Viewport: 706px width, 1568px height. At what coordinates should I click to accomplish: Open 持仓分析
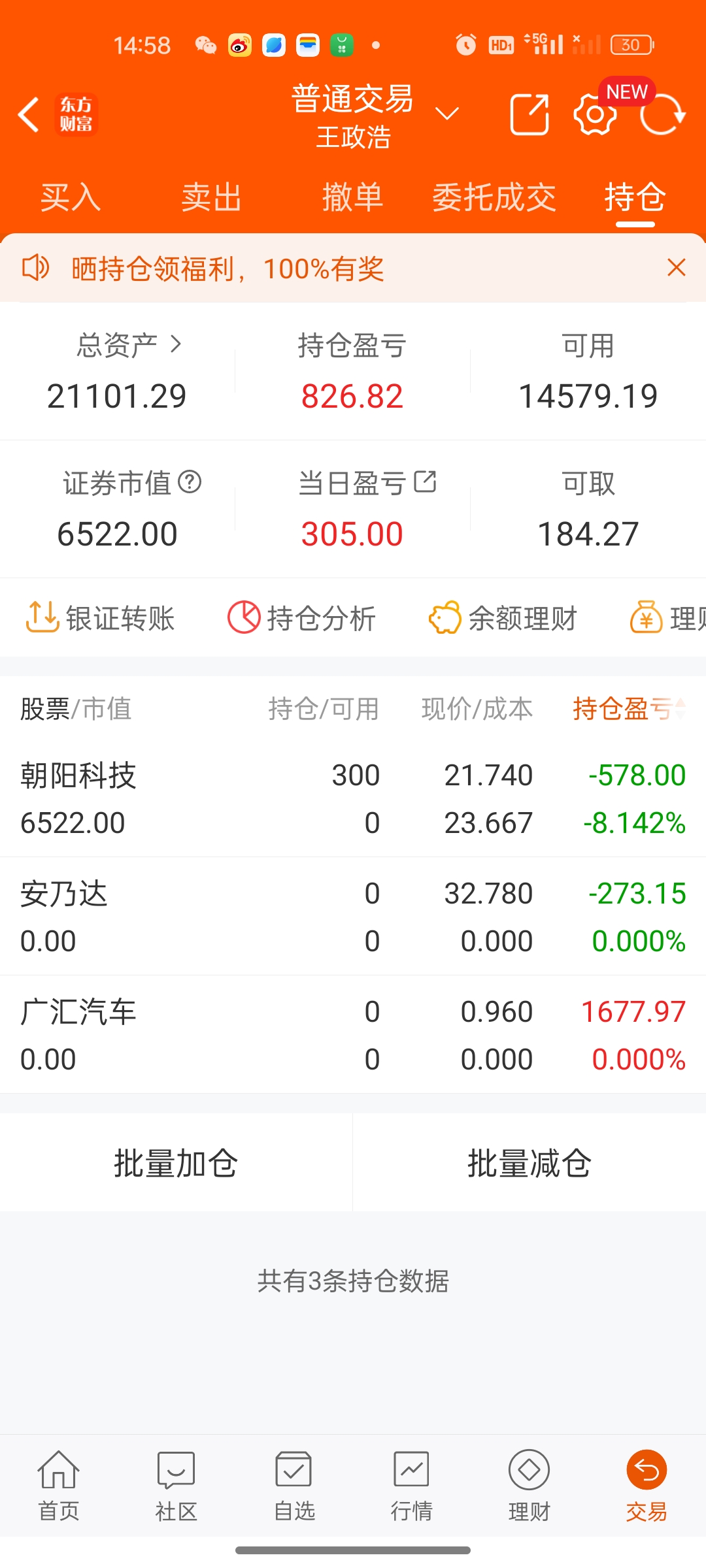click(x=302, y=618)
